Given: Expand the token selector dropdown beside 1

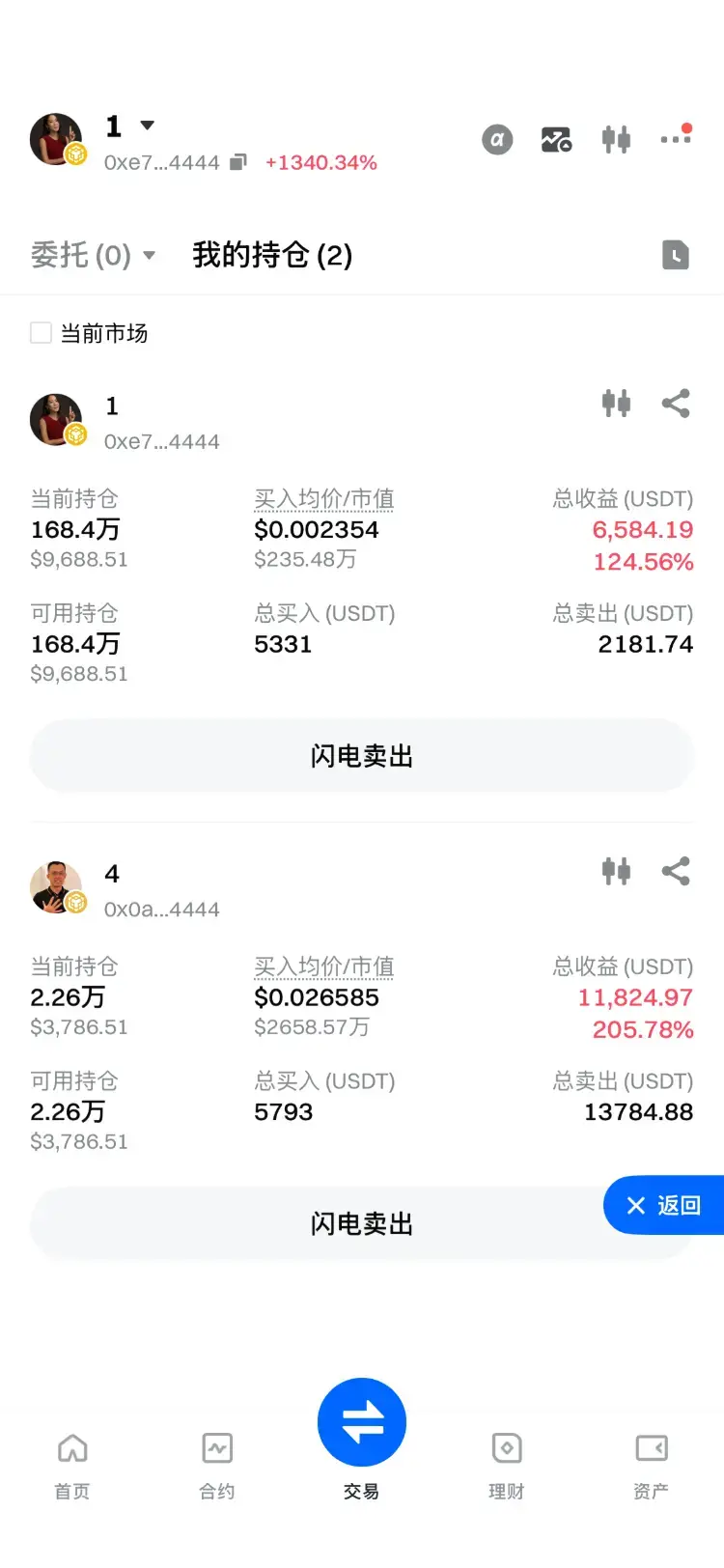Looking at the screenshot, I should (x=147, y=126).
